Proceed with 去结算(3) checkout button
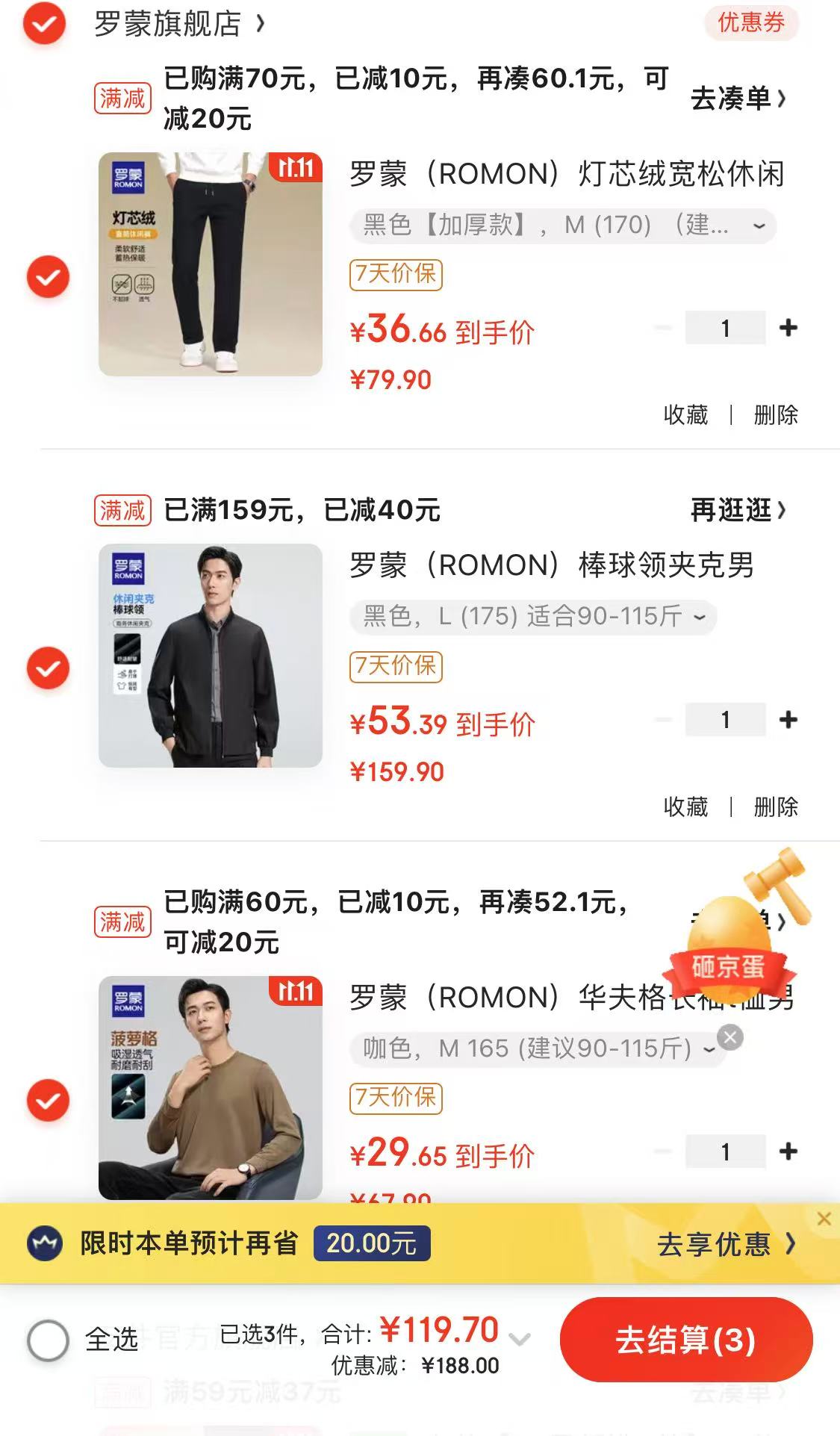The image size is (840, 1436). (x=685, y=1340)
